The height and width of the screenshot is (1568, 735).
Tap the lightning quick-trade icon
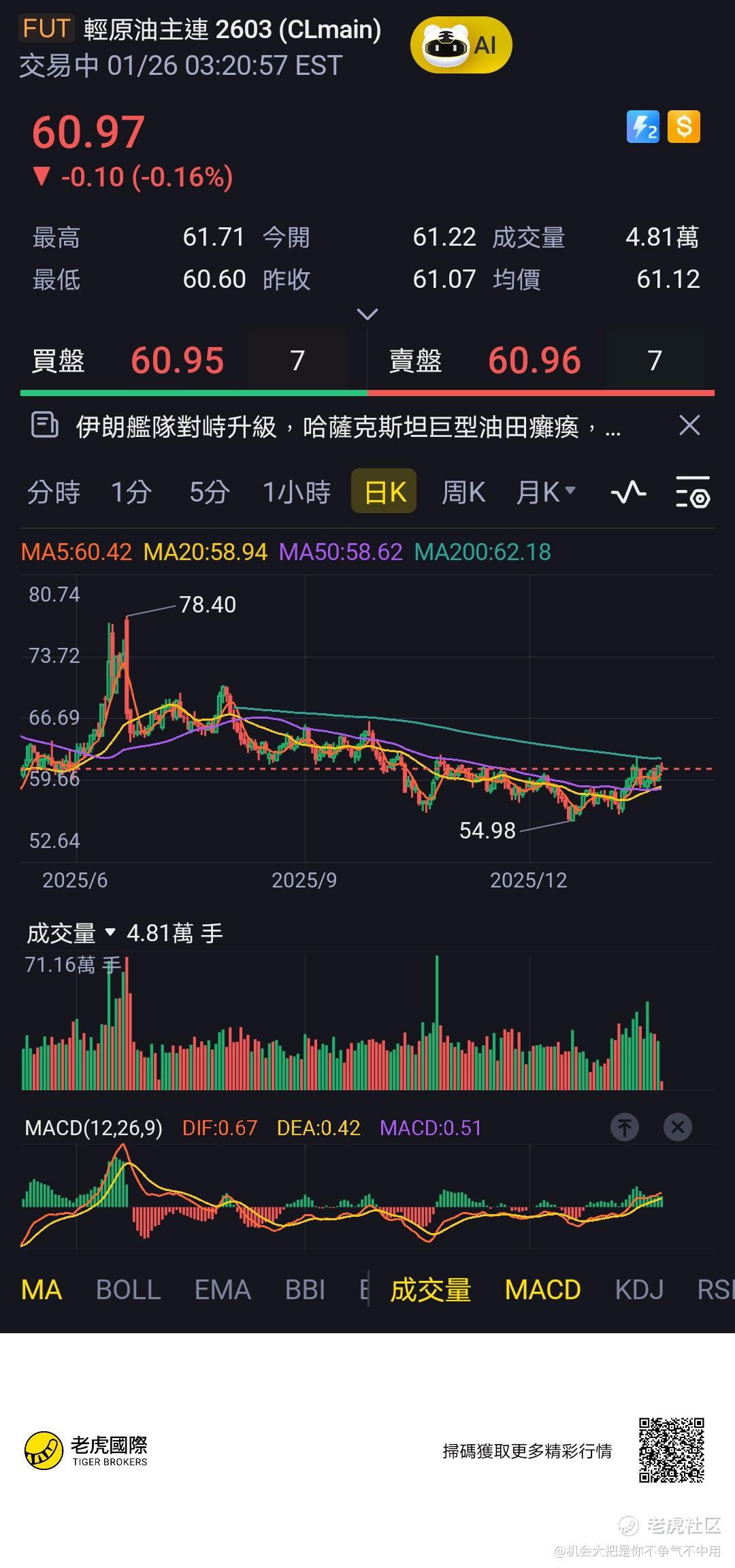642,127
